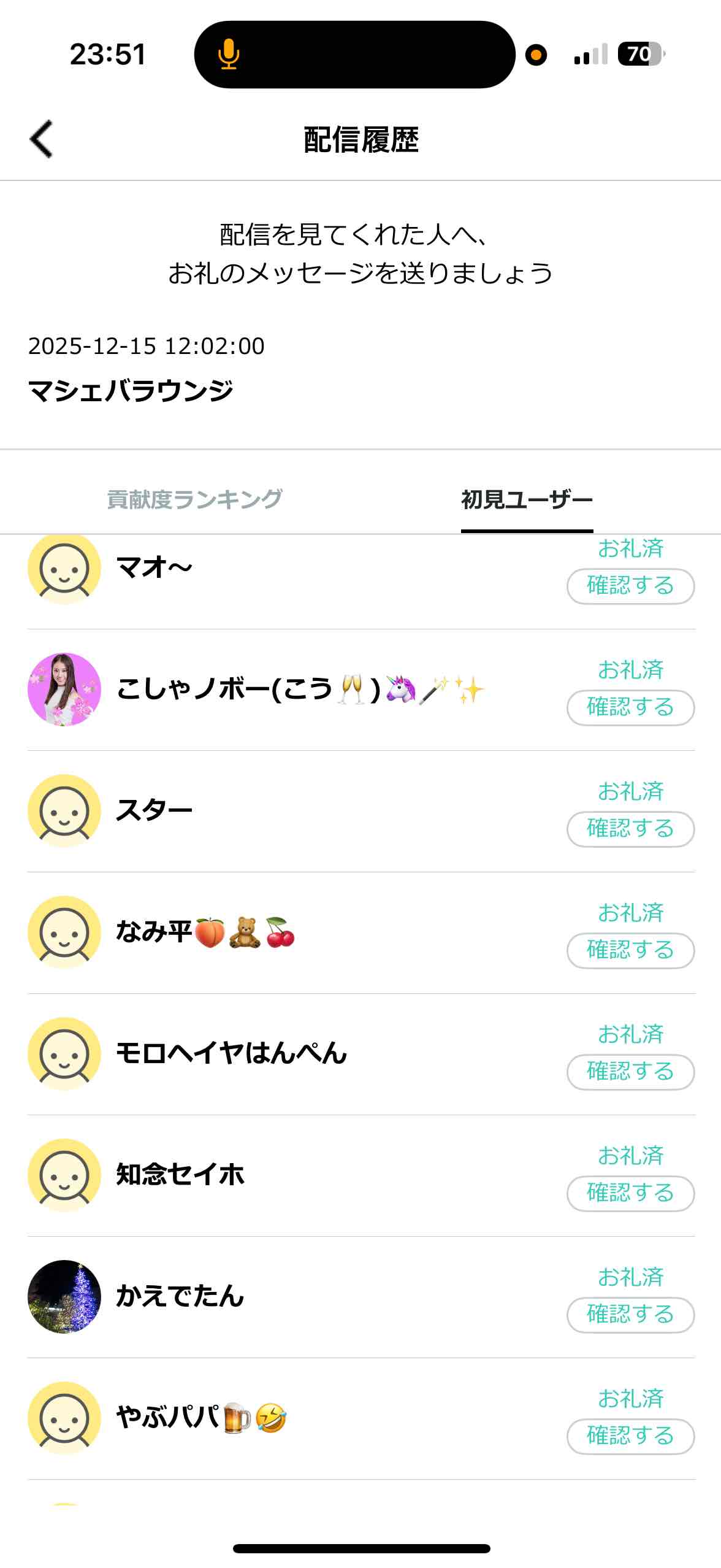Tap 確認する for スター
The width and height of the screenshot is (721, 1568).
tap(630, 829)
